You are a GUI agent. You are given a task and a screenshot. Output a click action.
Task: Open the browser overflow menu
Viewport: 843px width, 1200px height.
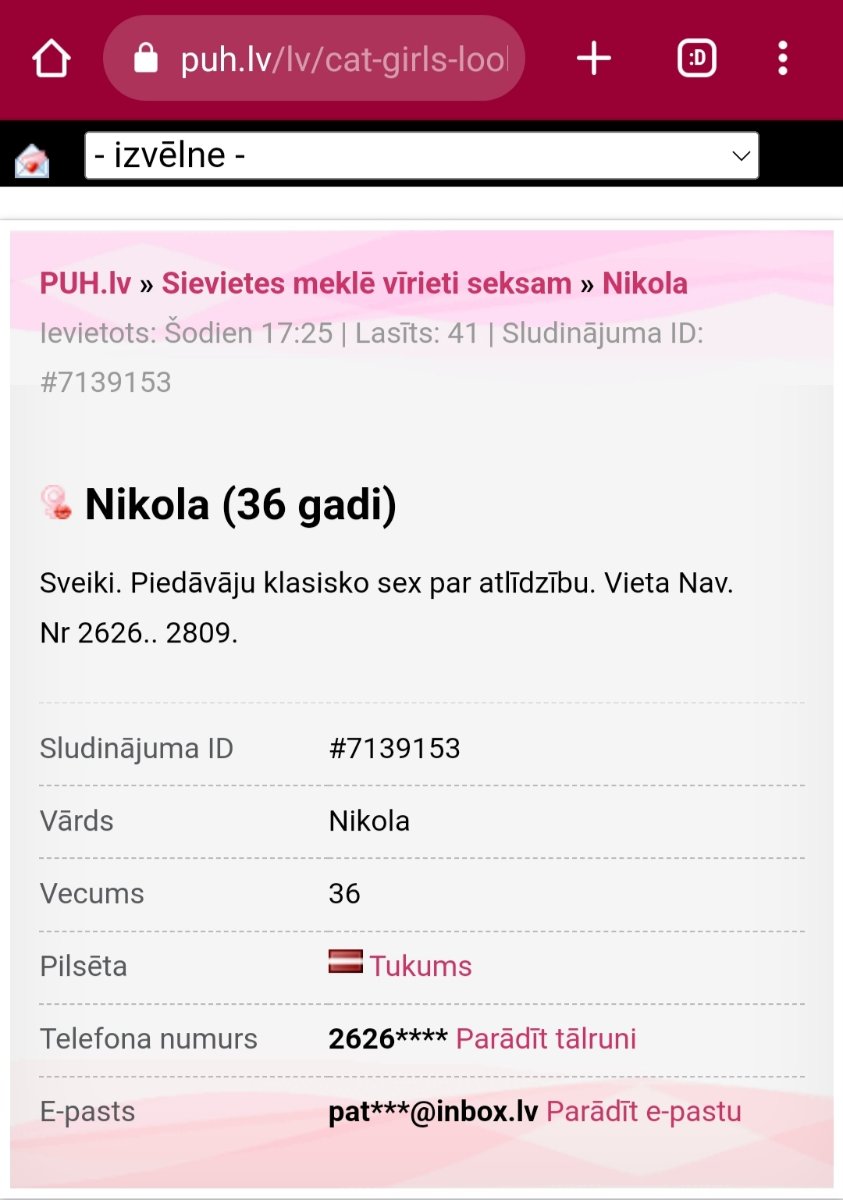tap(782, 59)
